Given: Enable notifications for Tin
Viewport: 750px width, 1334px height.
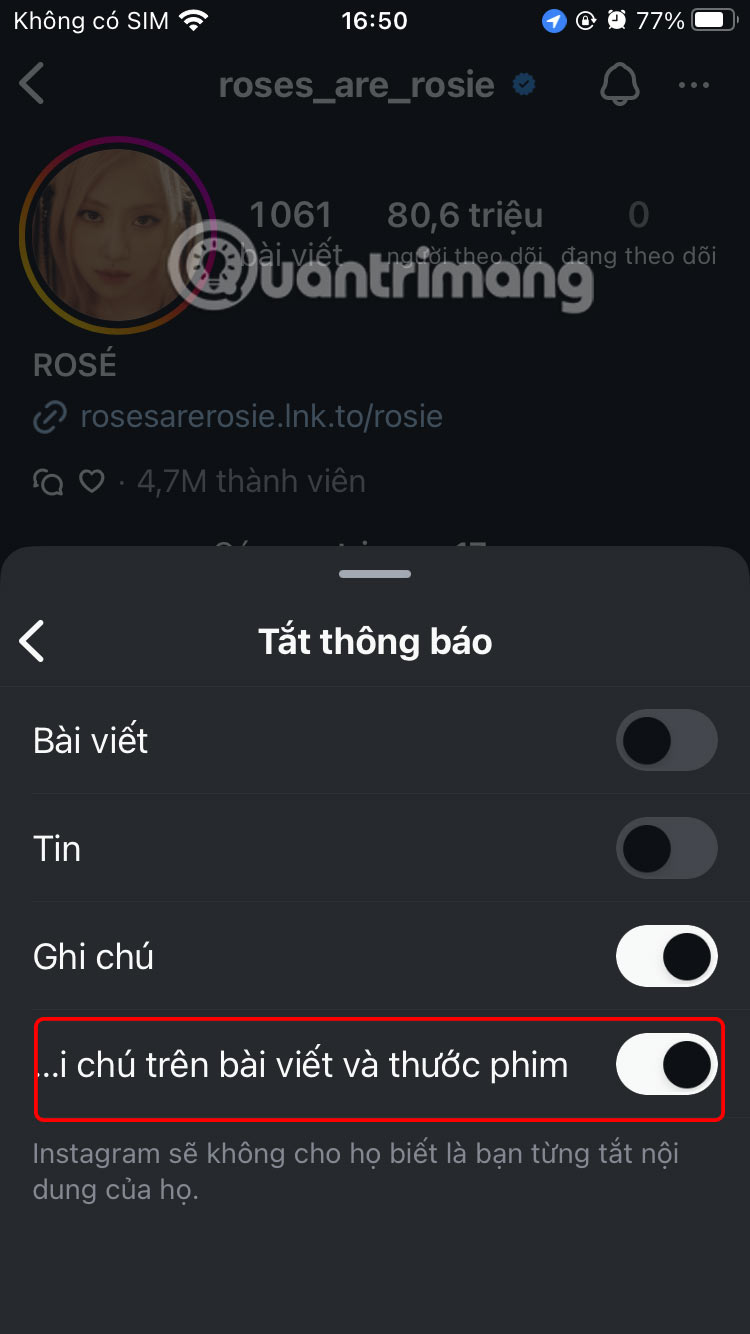Looking at the screenshot, I should coord(667,848).
